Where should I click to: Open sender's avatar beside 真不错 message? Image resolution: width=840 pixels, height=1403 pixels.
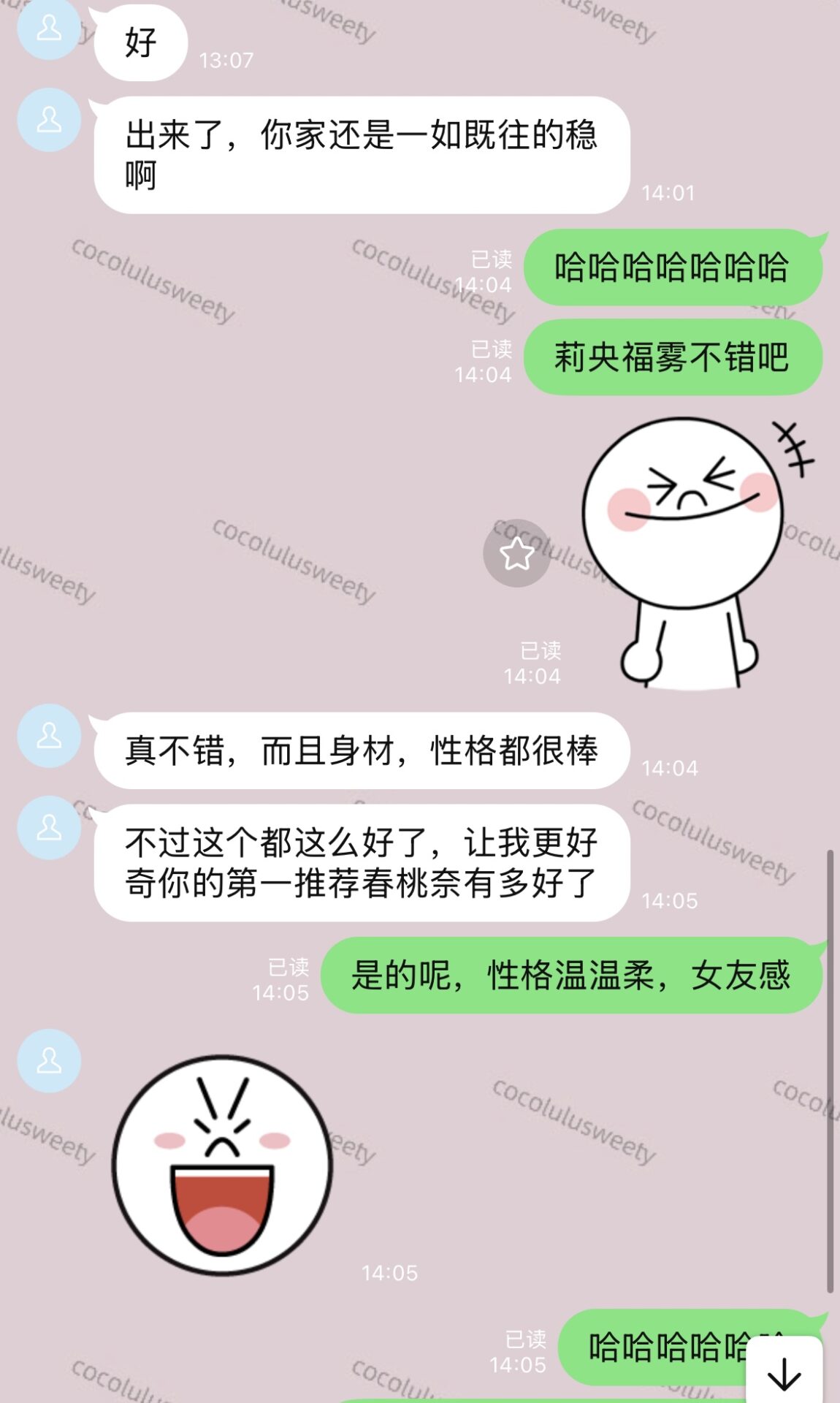49,735
